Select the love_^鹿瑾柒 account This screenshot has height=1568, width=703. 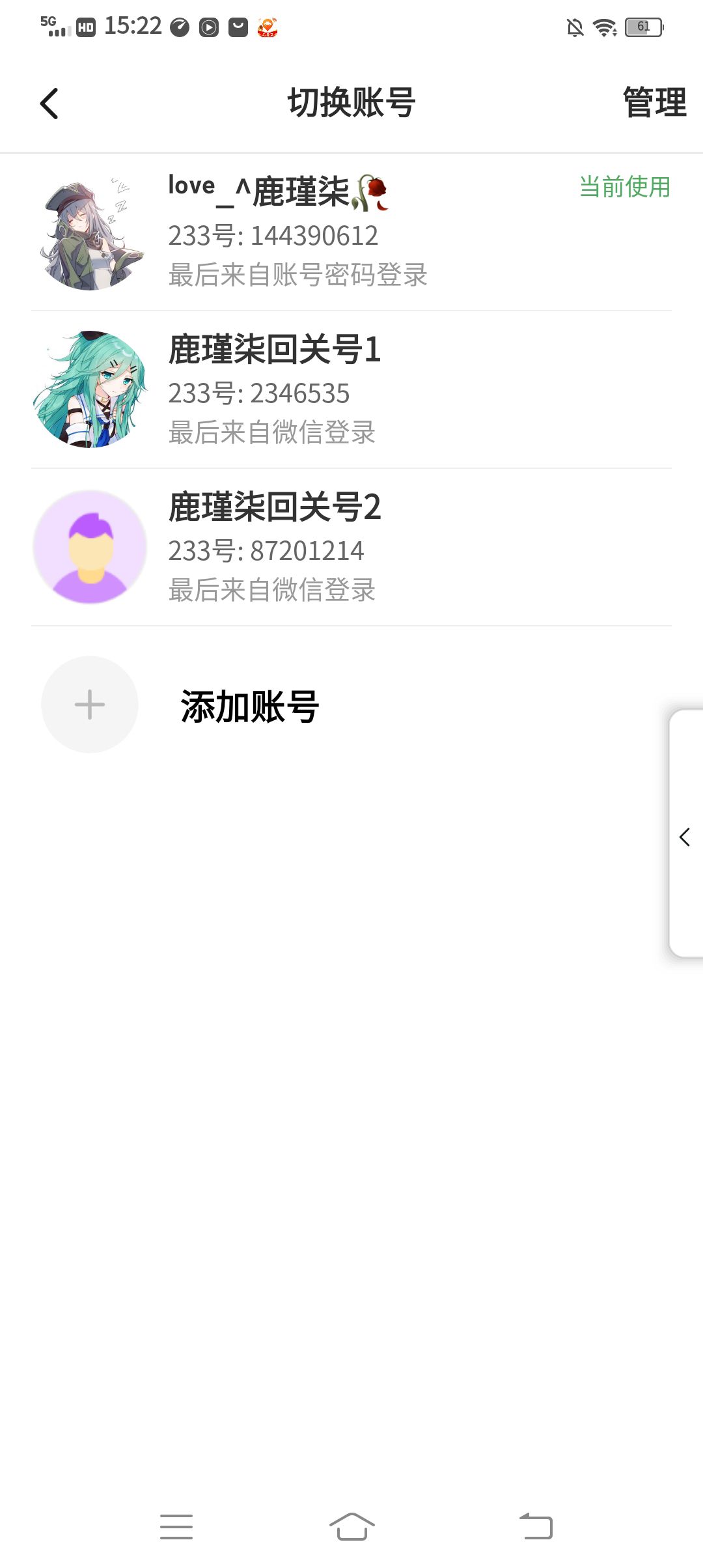[351, 232]
